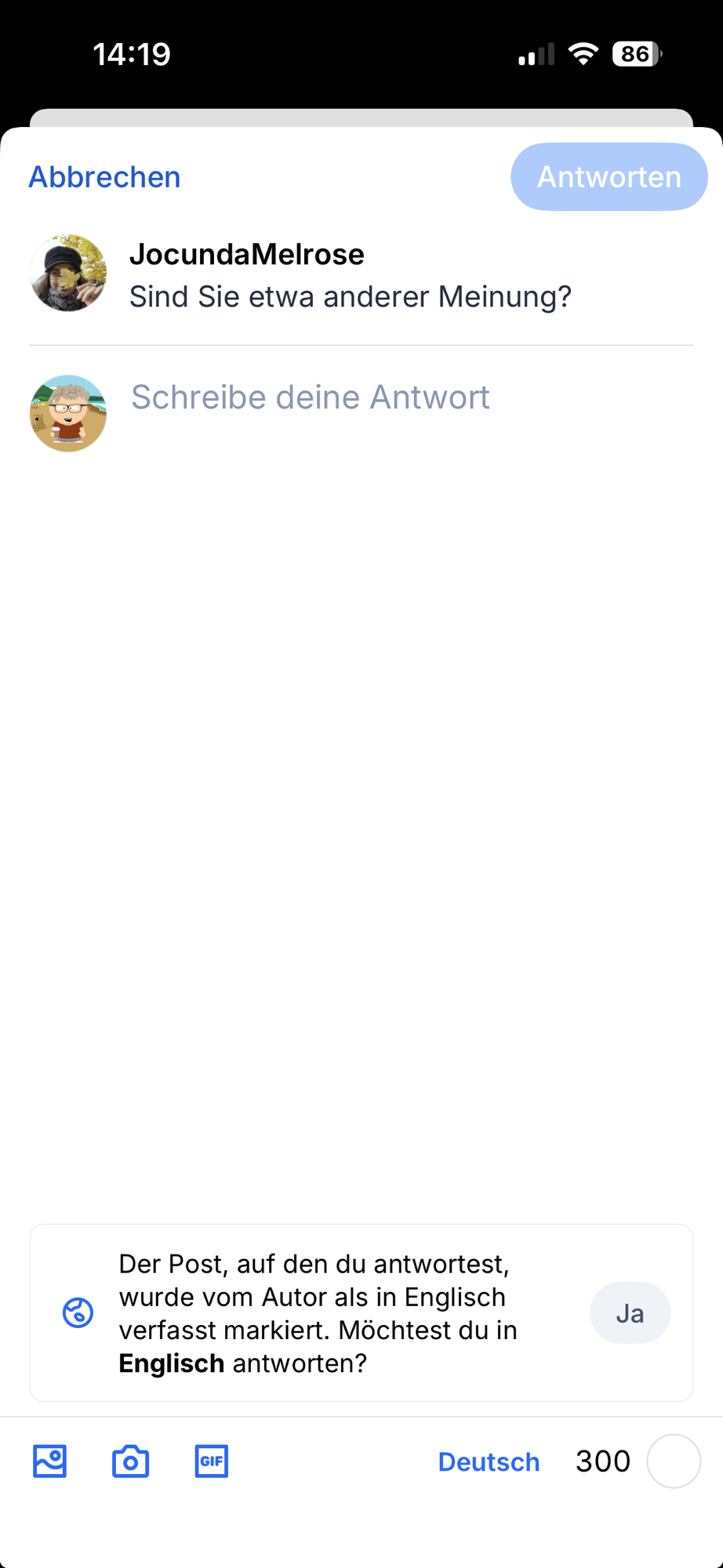Open the GIF selector

pos(211,1461)
